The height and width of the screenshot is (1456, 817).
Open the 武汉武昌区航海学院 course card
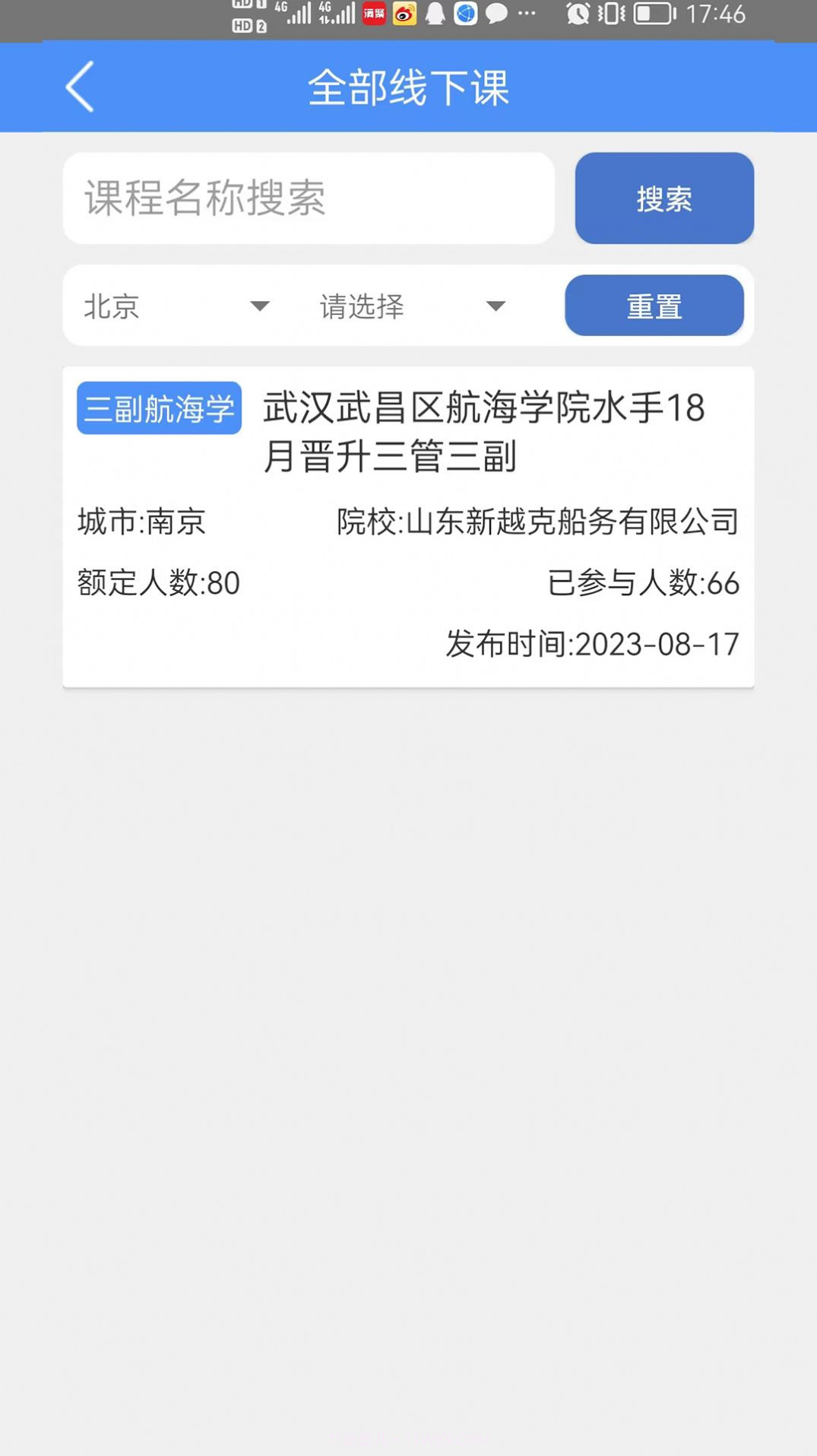pyautogui.click(x=408, y=525)
